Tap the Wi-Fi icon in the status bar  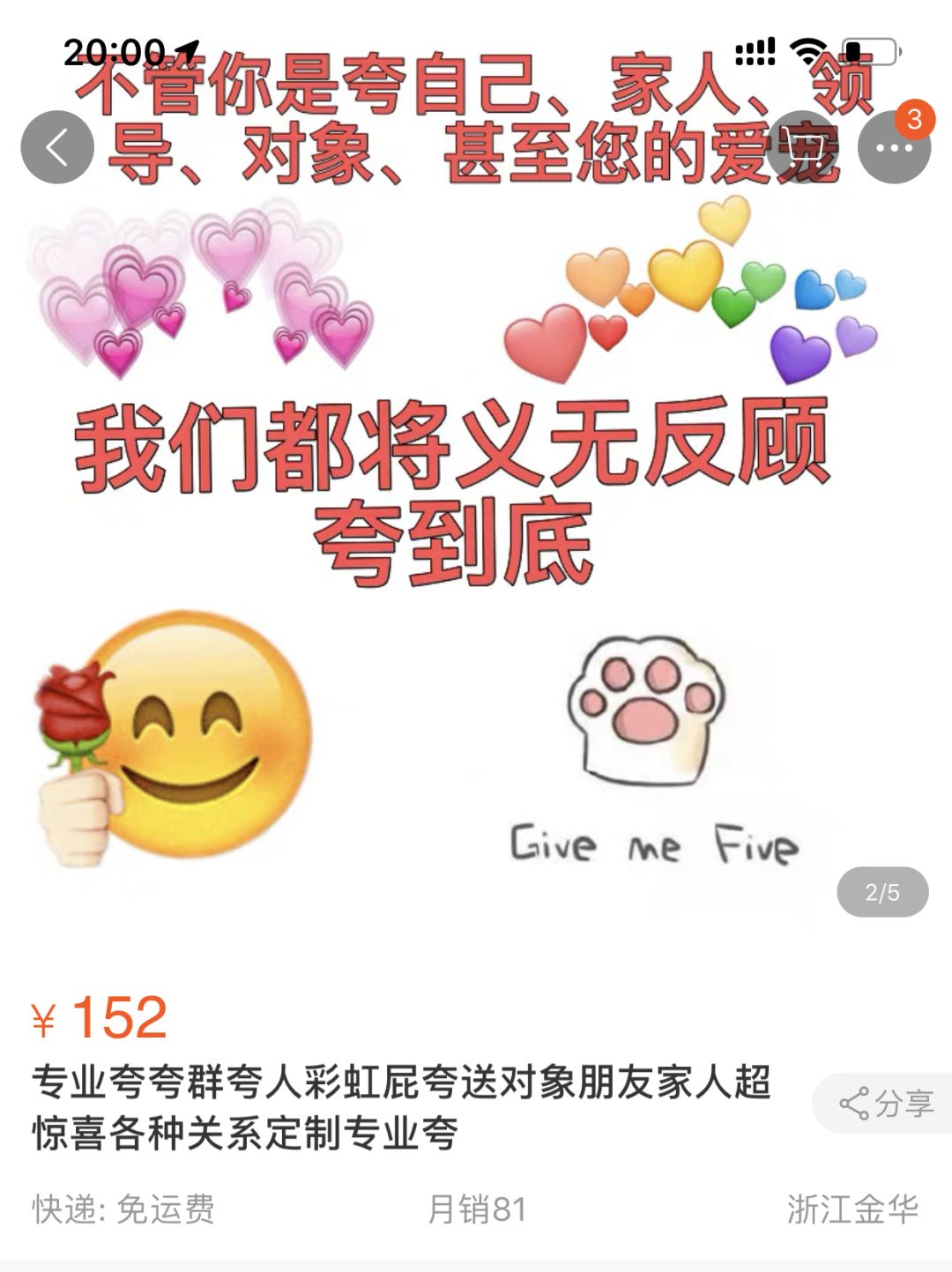pos(807,53)
